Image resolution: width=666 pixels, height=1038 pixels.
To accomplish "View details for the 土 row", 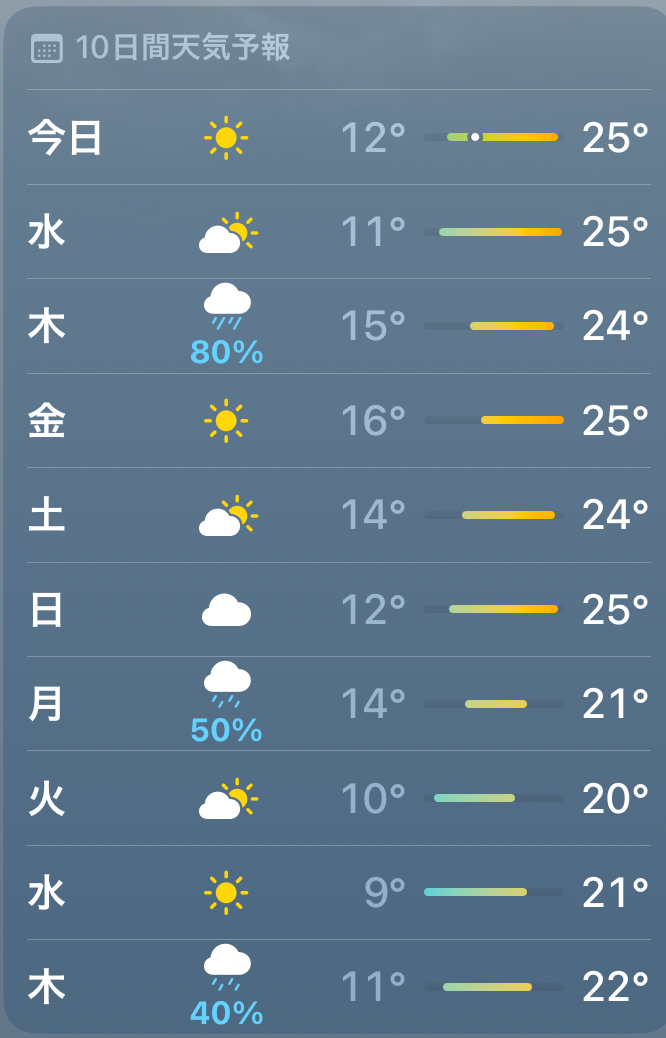I will 338,515.
